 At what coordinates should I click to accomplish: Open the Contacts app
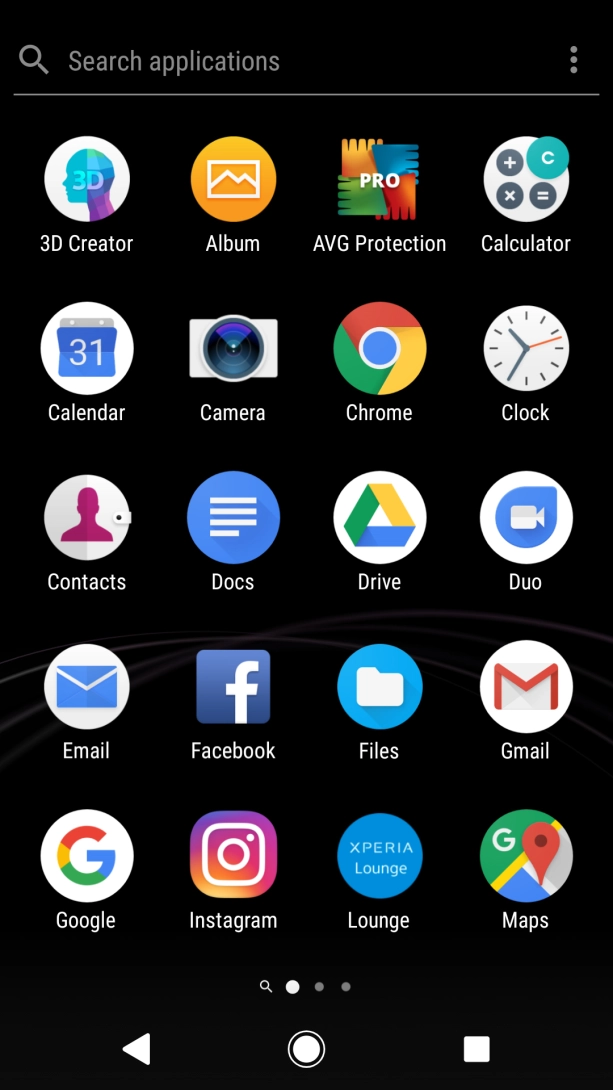[87, 518]
